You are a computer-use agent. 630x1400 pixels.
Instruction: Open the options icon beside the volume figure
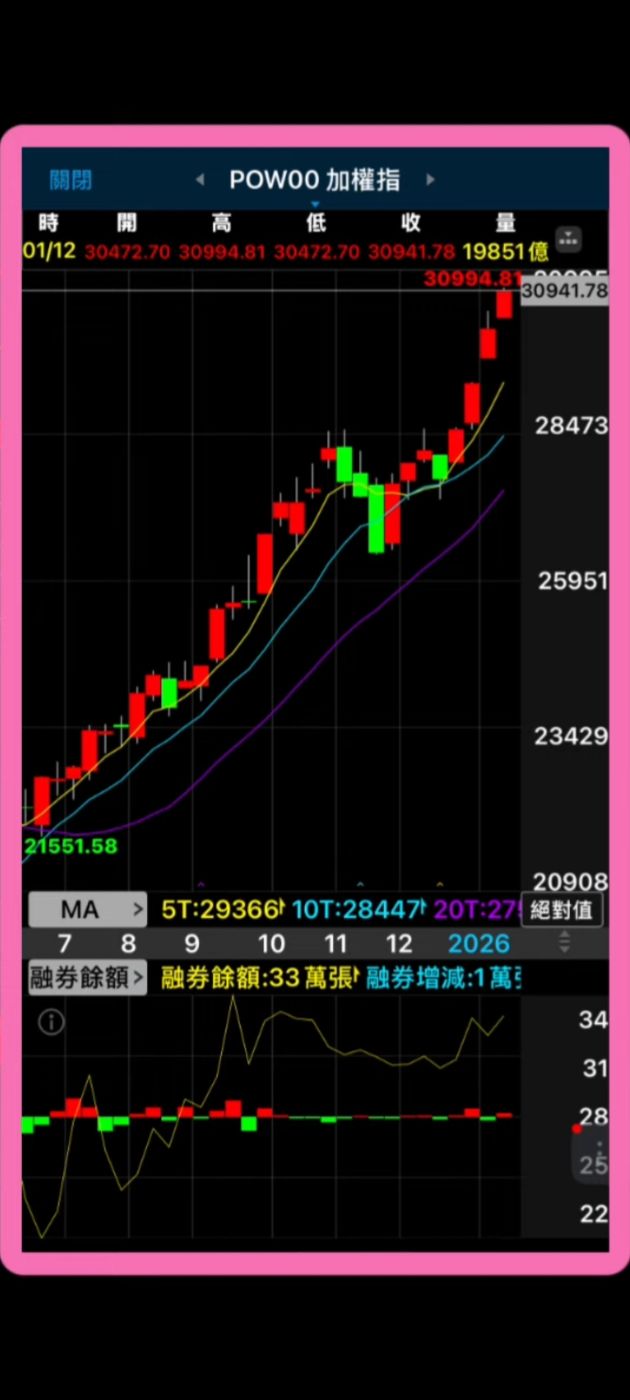[x=568, y=239]
